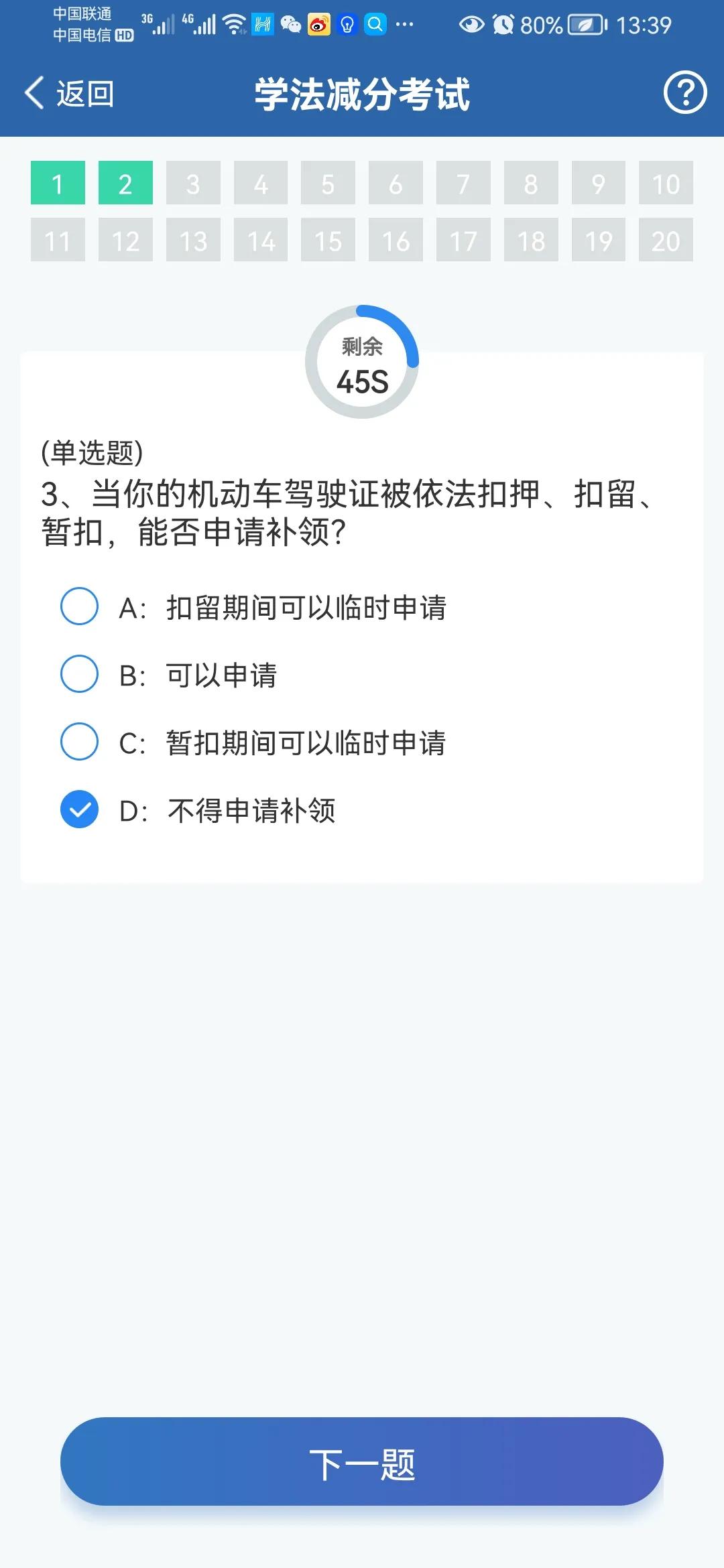Jump to question number 20

(x=666, y=240)
